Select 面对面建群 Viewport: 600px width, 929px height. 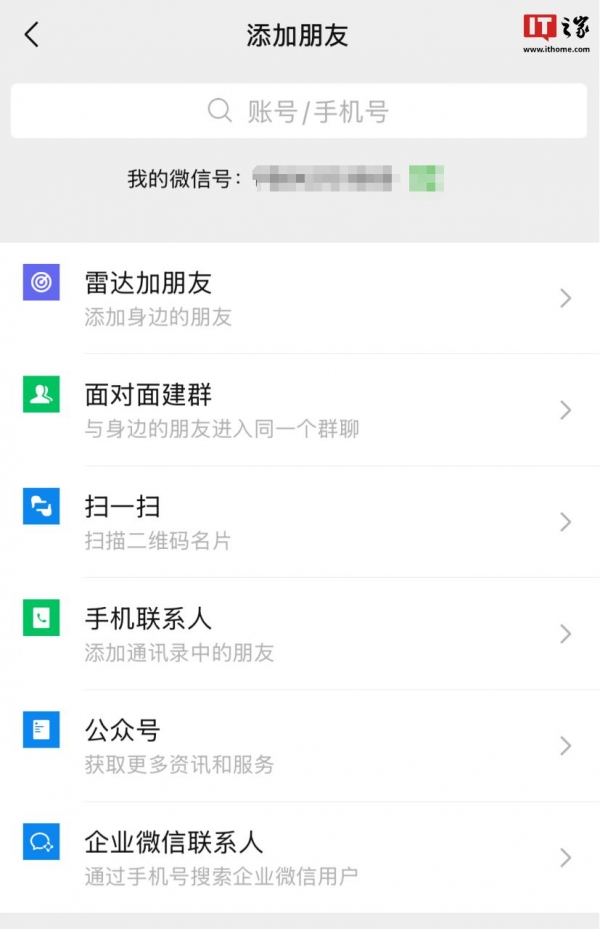(300, 410)
